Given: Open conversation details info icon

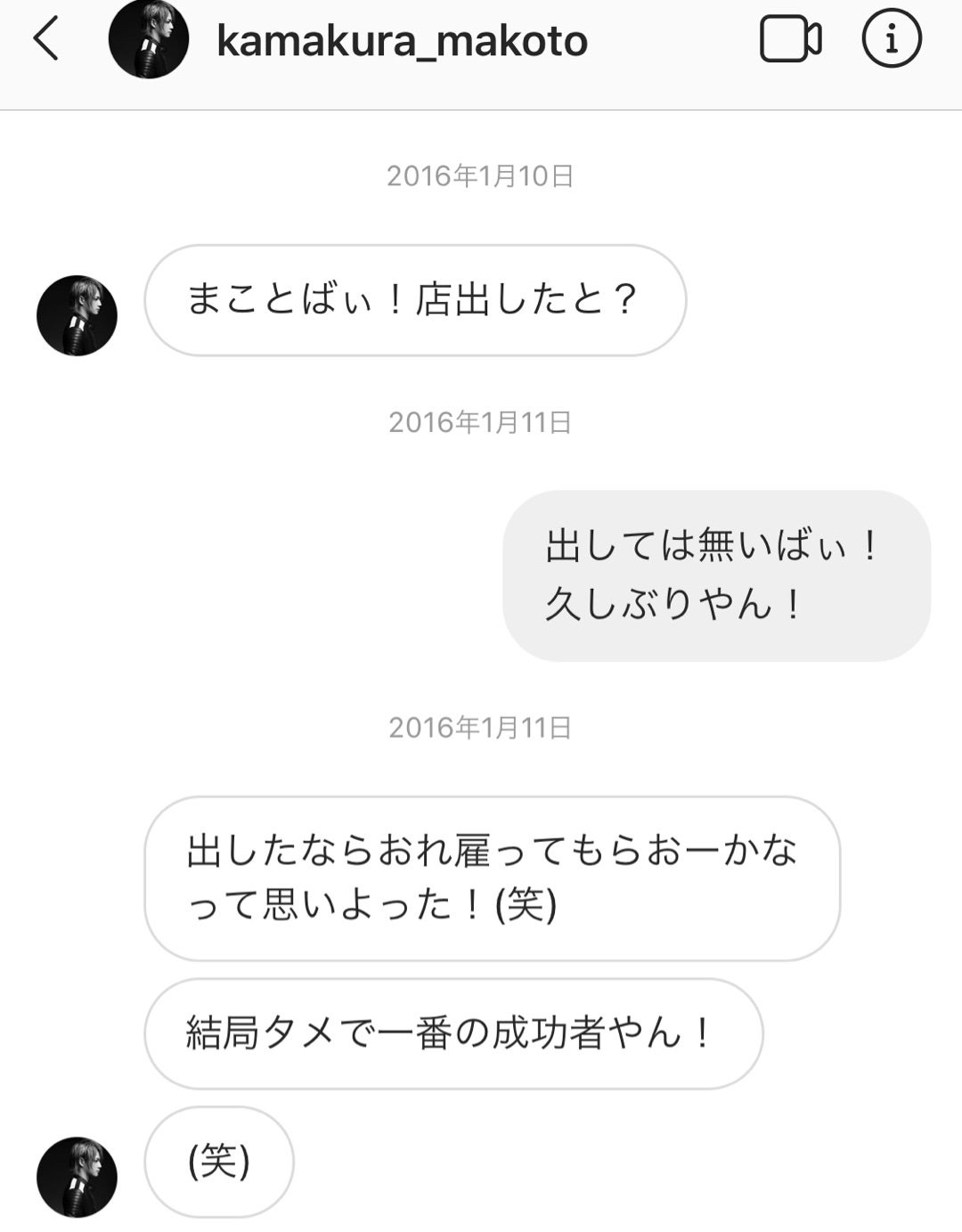Looking at the screenshot, I should [891, 40].
